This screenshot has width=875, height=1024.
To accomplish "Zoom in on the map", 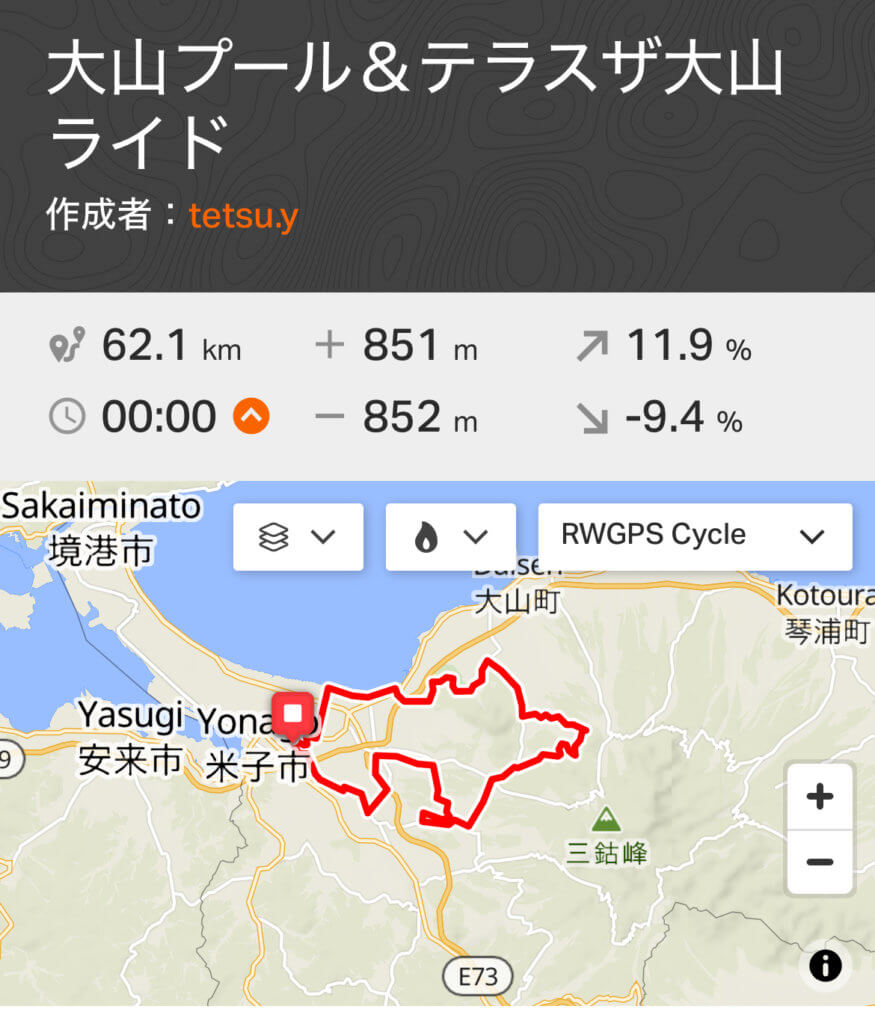I will coord(819,797).
